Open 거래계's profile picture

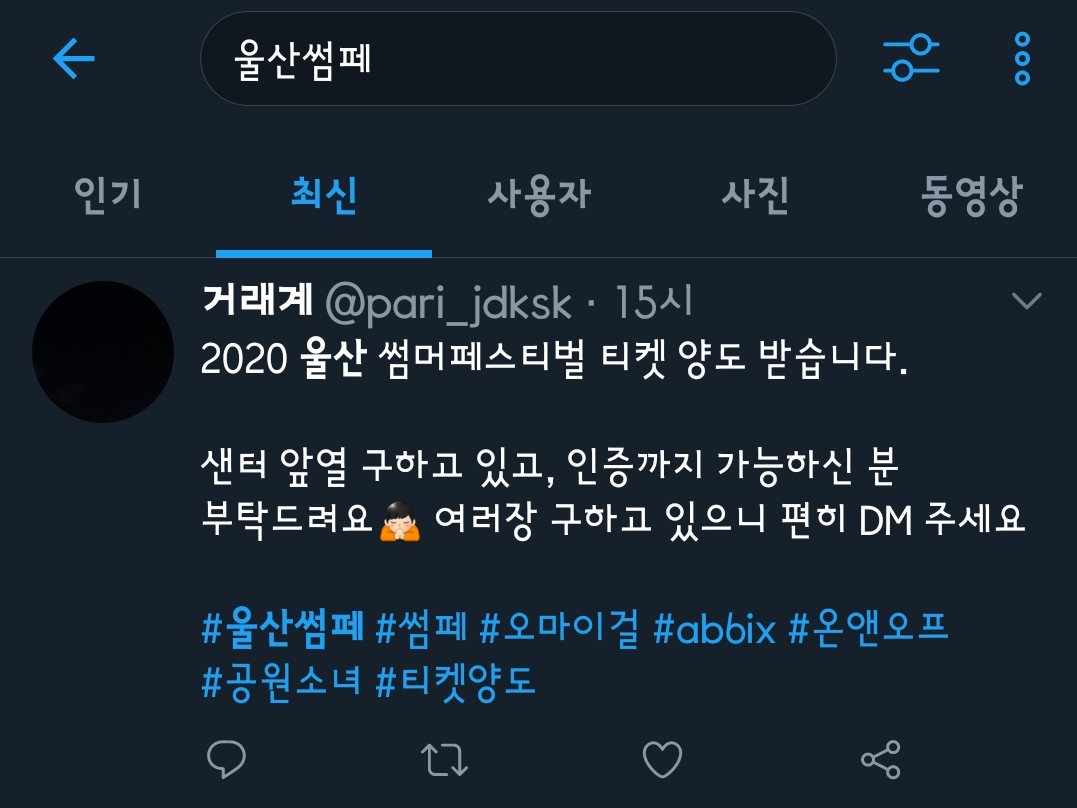coord(103,351)
